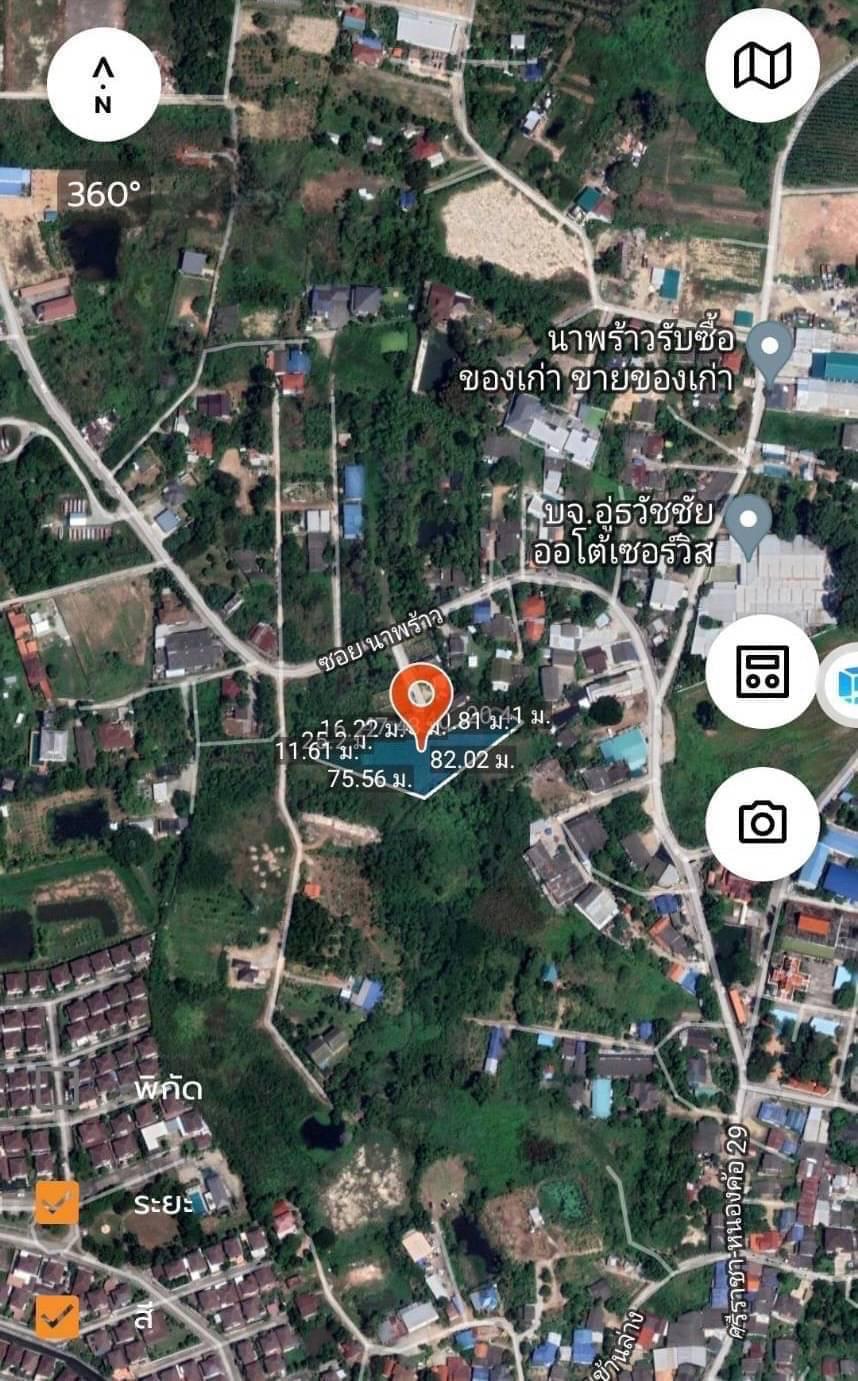Tap the north compass button
Image resolution: width=858 pixels, height=1381 pixels.
(x=104, y=84)
